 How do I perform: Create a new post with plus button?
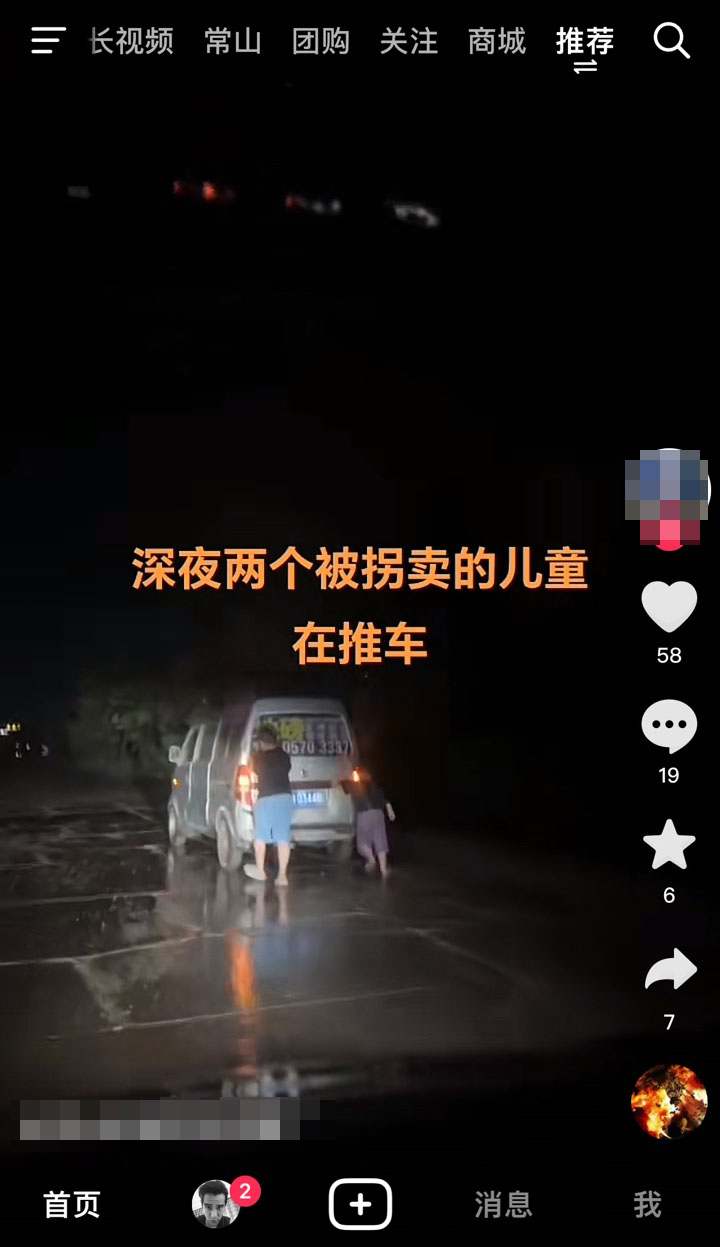(x=360, y=1204)
